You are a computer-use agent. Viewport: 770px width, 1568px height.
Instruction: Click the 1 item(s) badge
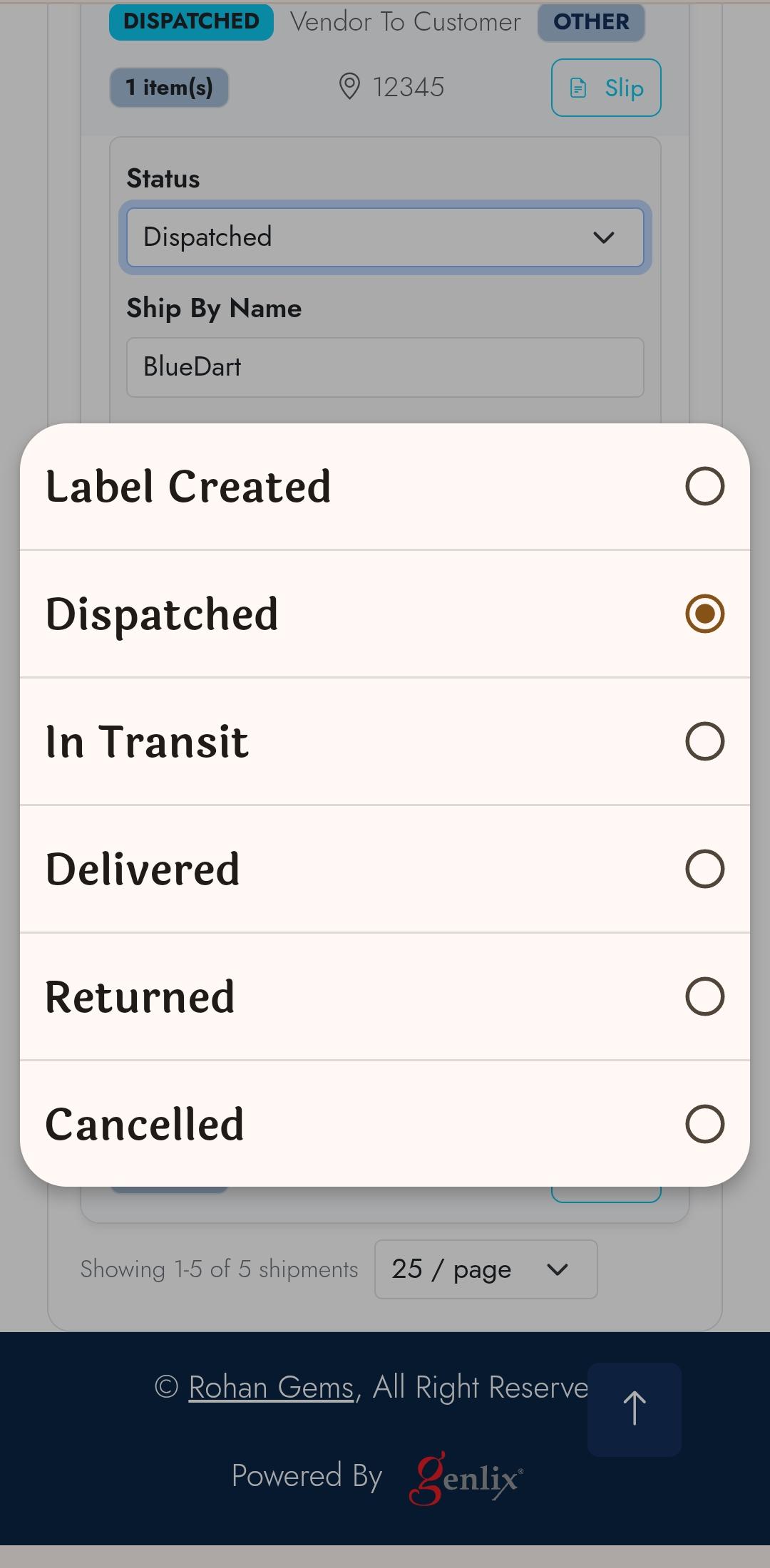pos(169,88)
